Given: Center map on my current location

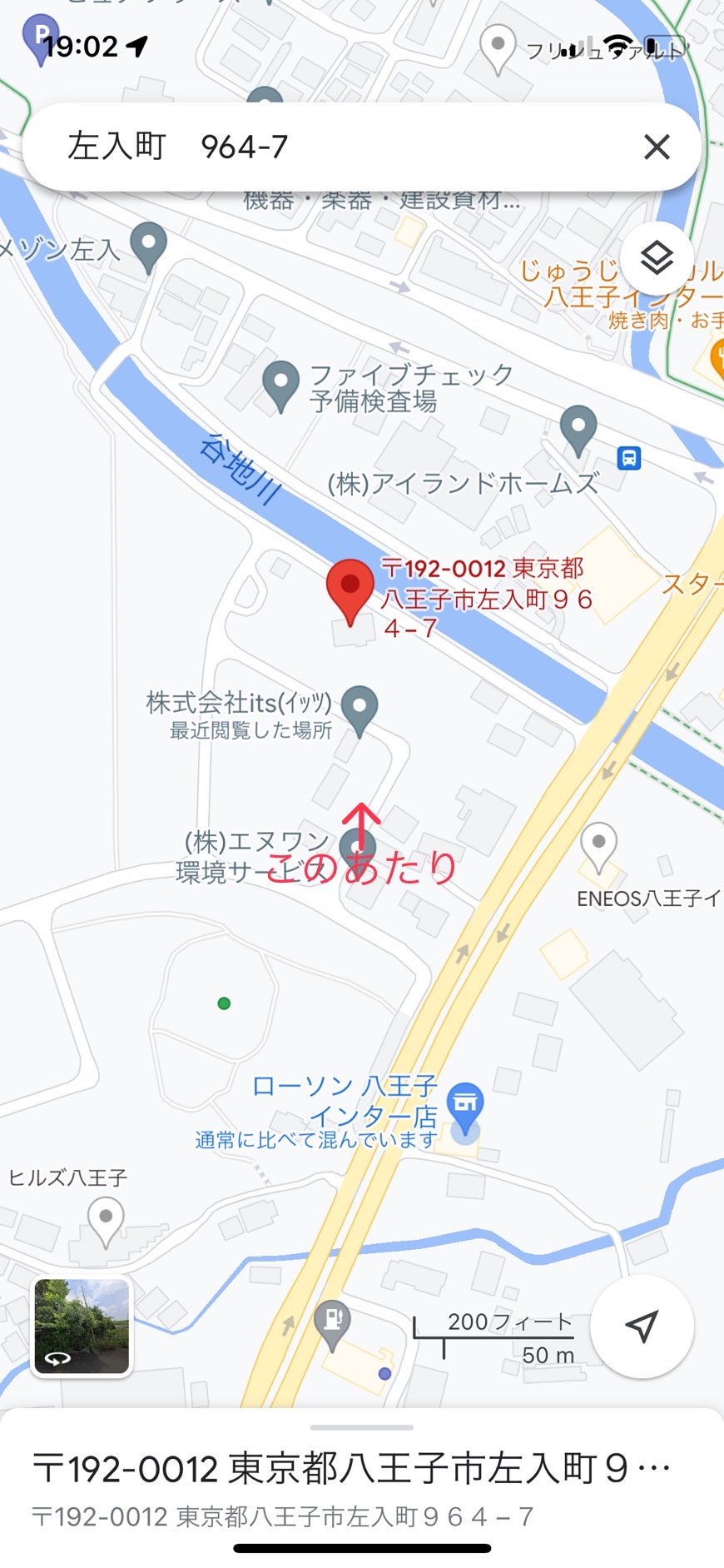Looking at the screenshot, I should pos(642,1326).
